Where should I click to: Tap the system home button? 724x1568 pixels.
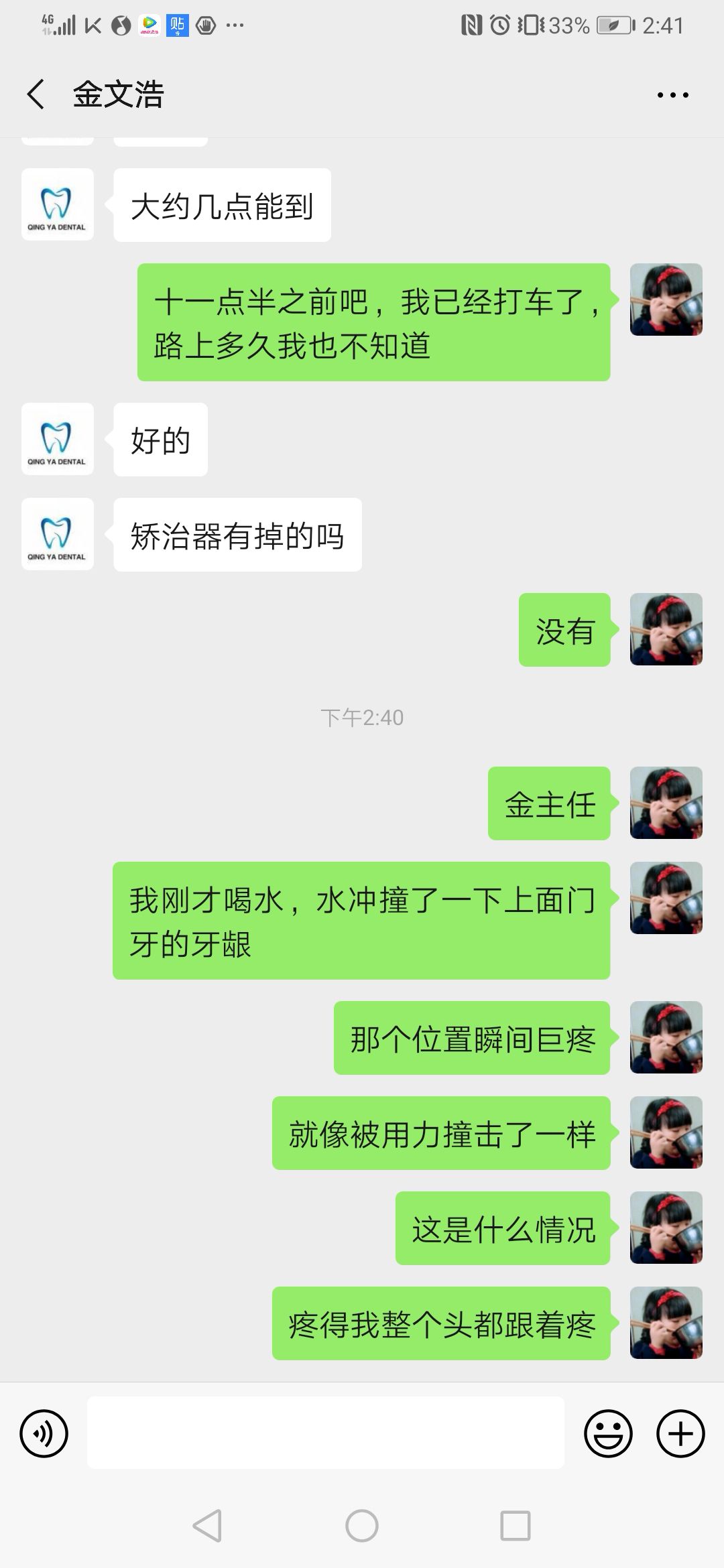click(362, 1526)
